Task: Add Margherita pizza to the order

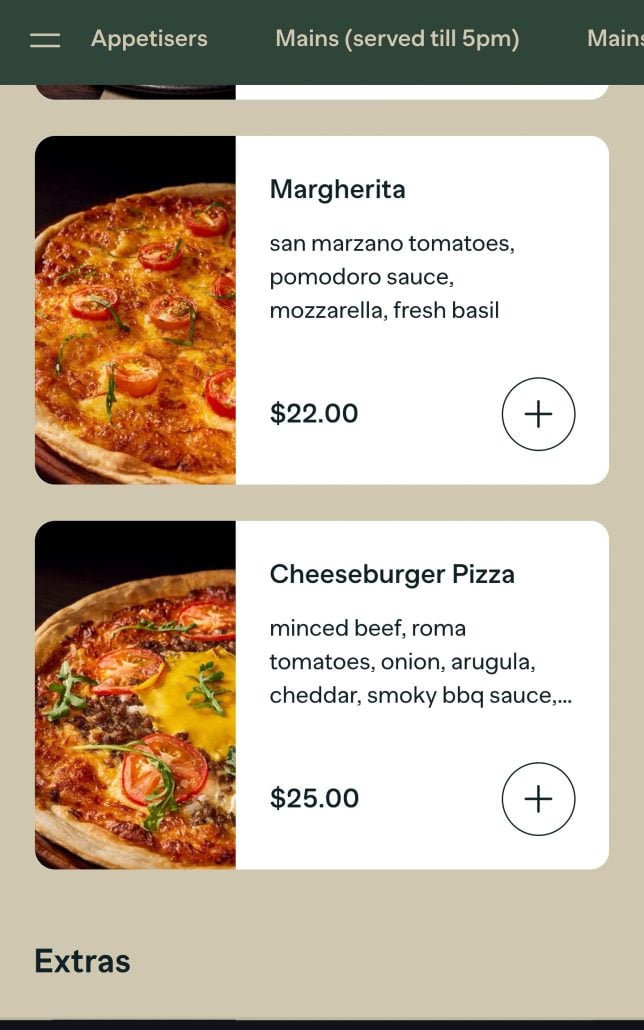Action: point(538,414)
